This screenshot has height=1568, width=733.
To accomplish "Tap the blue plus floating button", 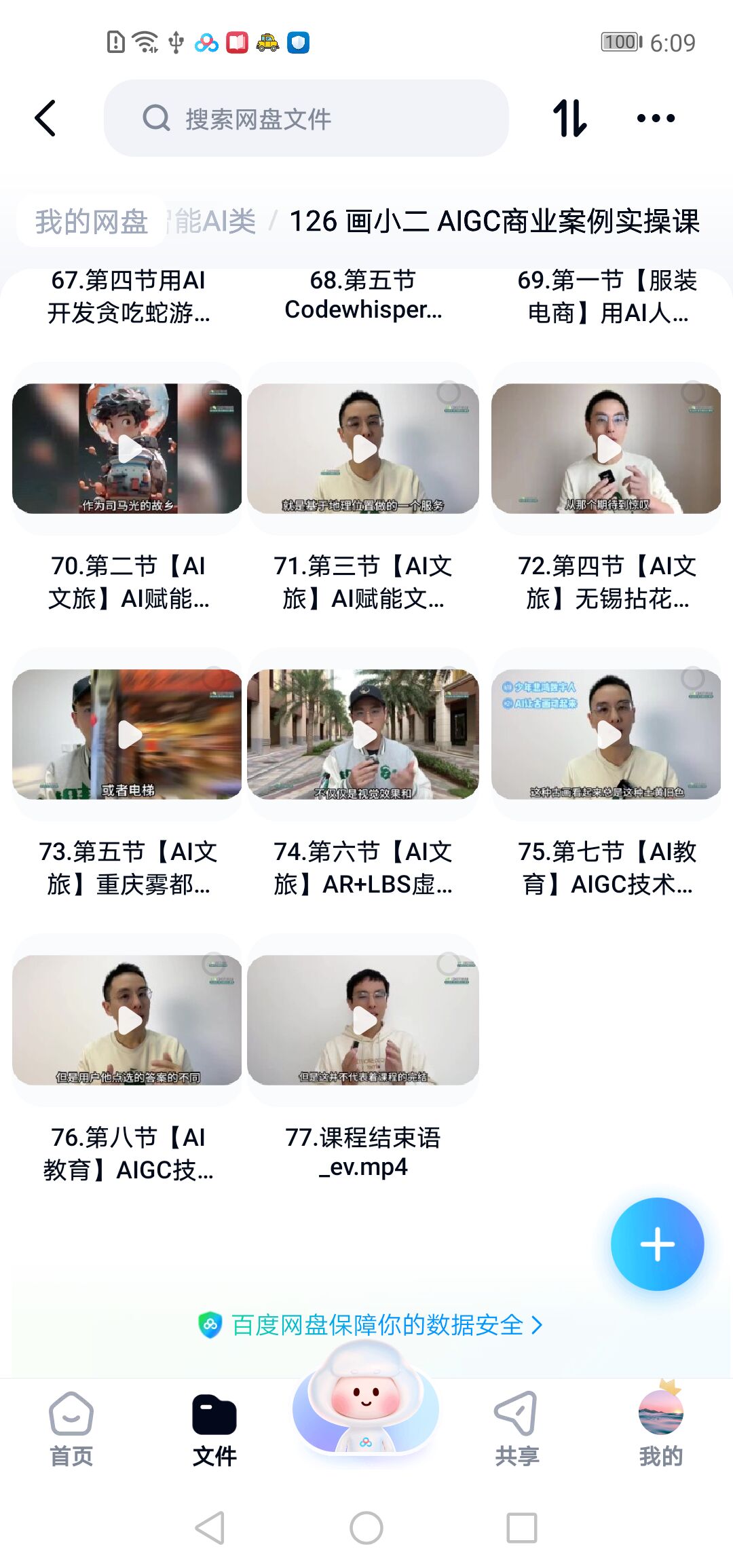I will [657, 1244].
